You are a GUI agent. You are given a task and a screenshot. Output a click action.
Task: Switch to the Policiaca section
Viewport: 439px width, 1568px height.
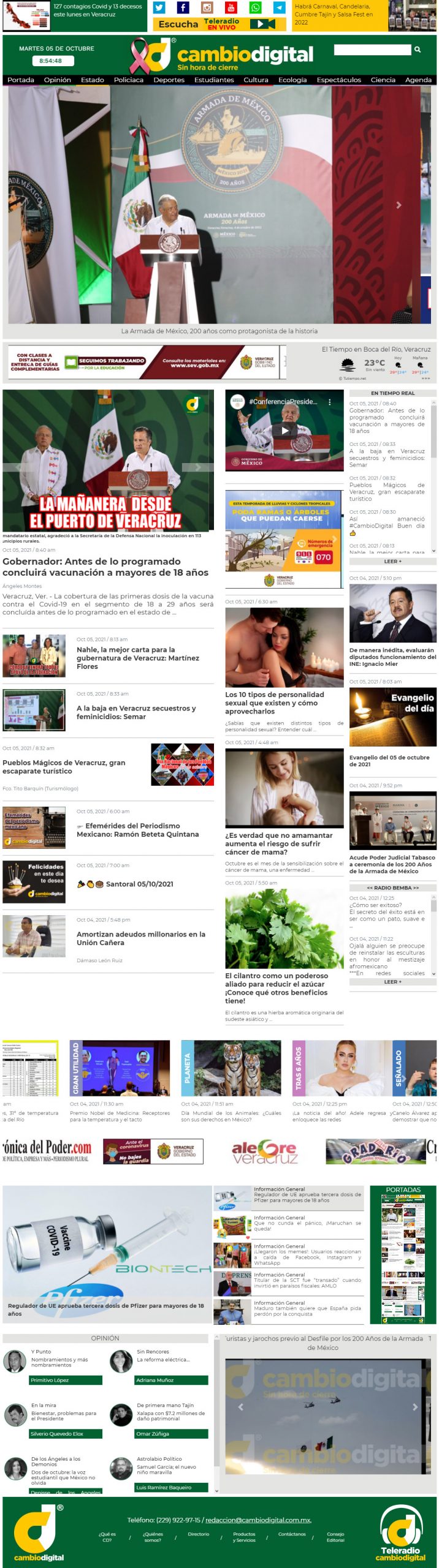129,80
